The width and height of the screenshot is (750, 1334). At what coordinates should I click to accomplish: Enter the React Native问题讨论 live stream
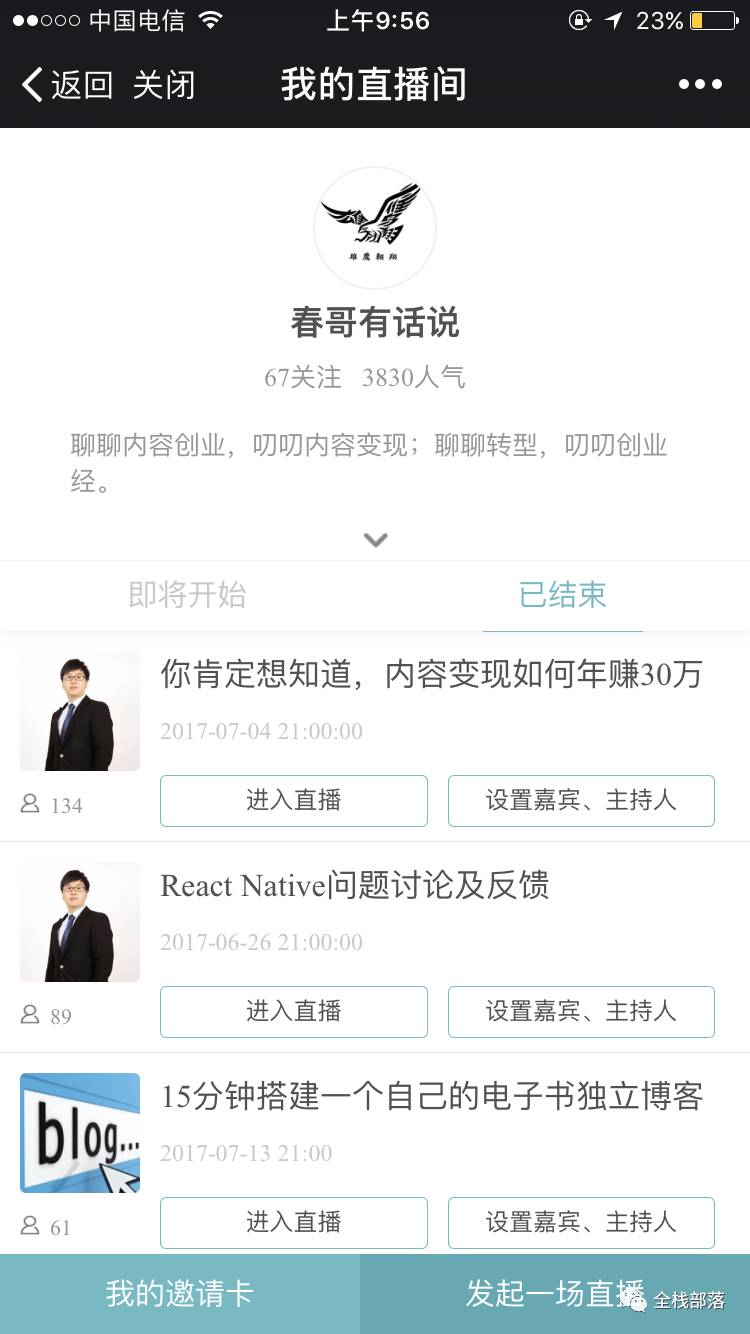coord(294,1011)
